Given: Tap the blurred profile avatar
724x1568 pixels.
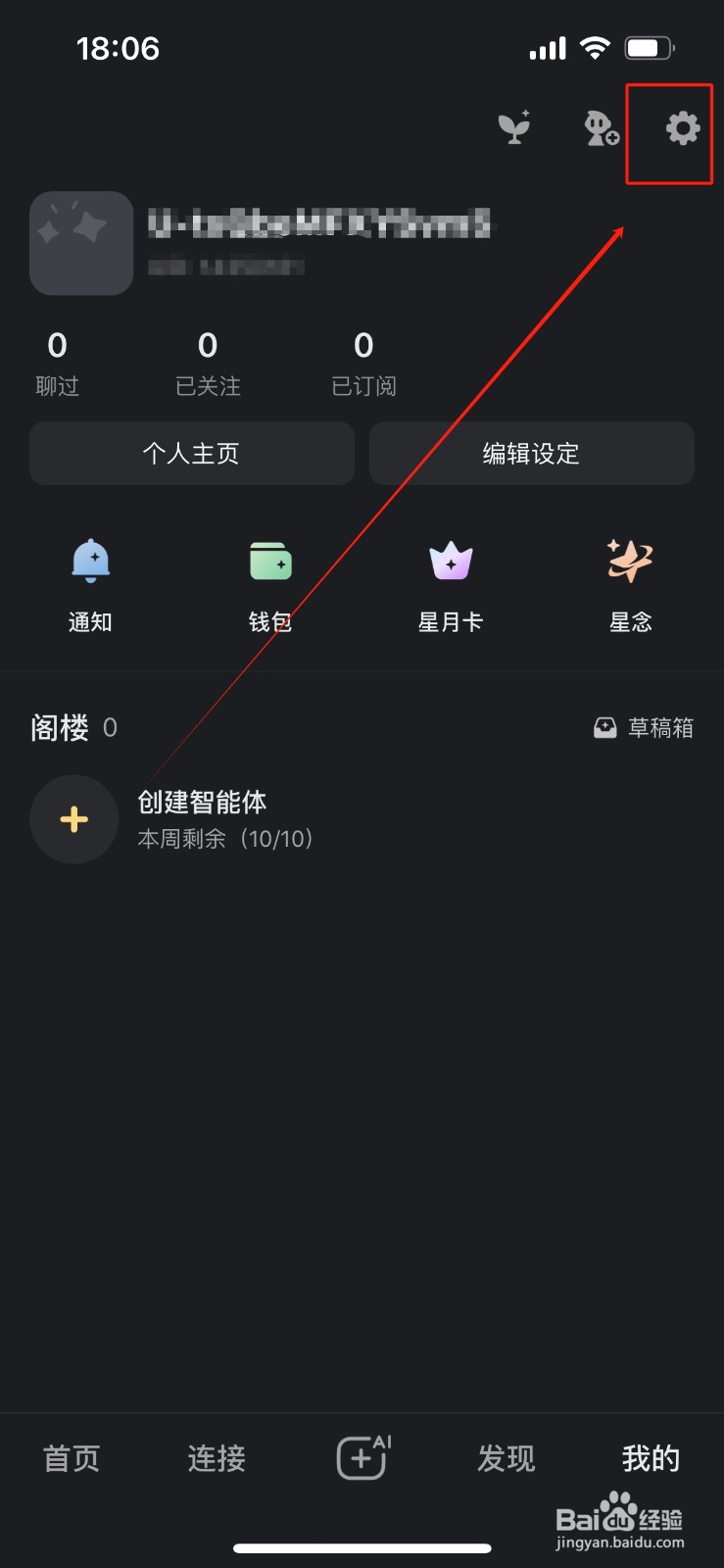Looking at the screenshot, I should [x=81, y=243].
